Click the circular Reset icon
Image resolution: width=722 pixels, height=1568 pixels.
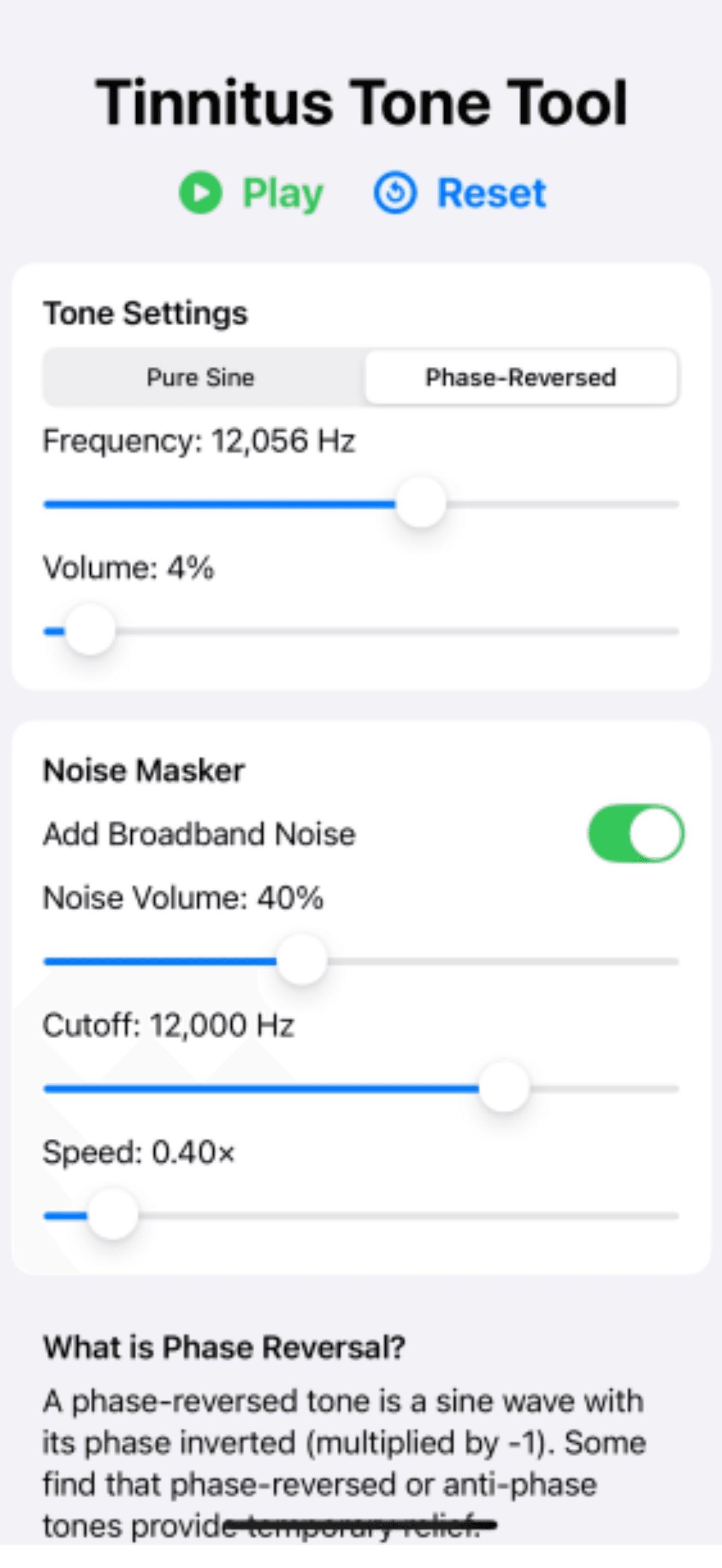397,194
